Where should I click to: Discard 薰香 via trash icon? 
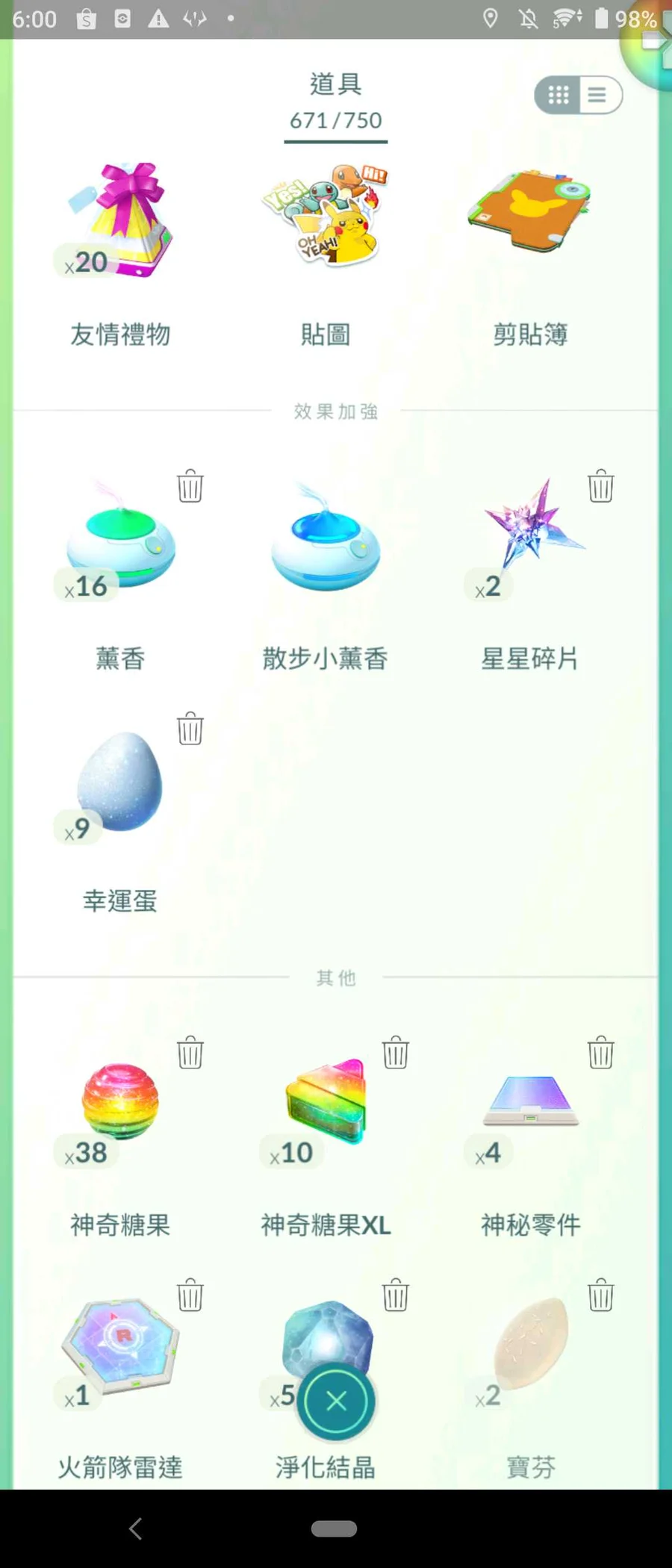tap(190, 486)
